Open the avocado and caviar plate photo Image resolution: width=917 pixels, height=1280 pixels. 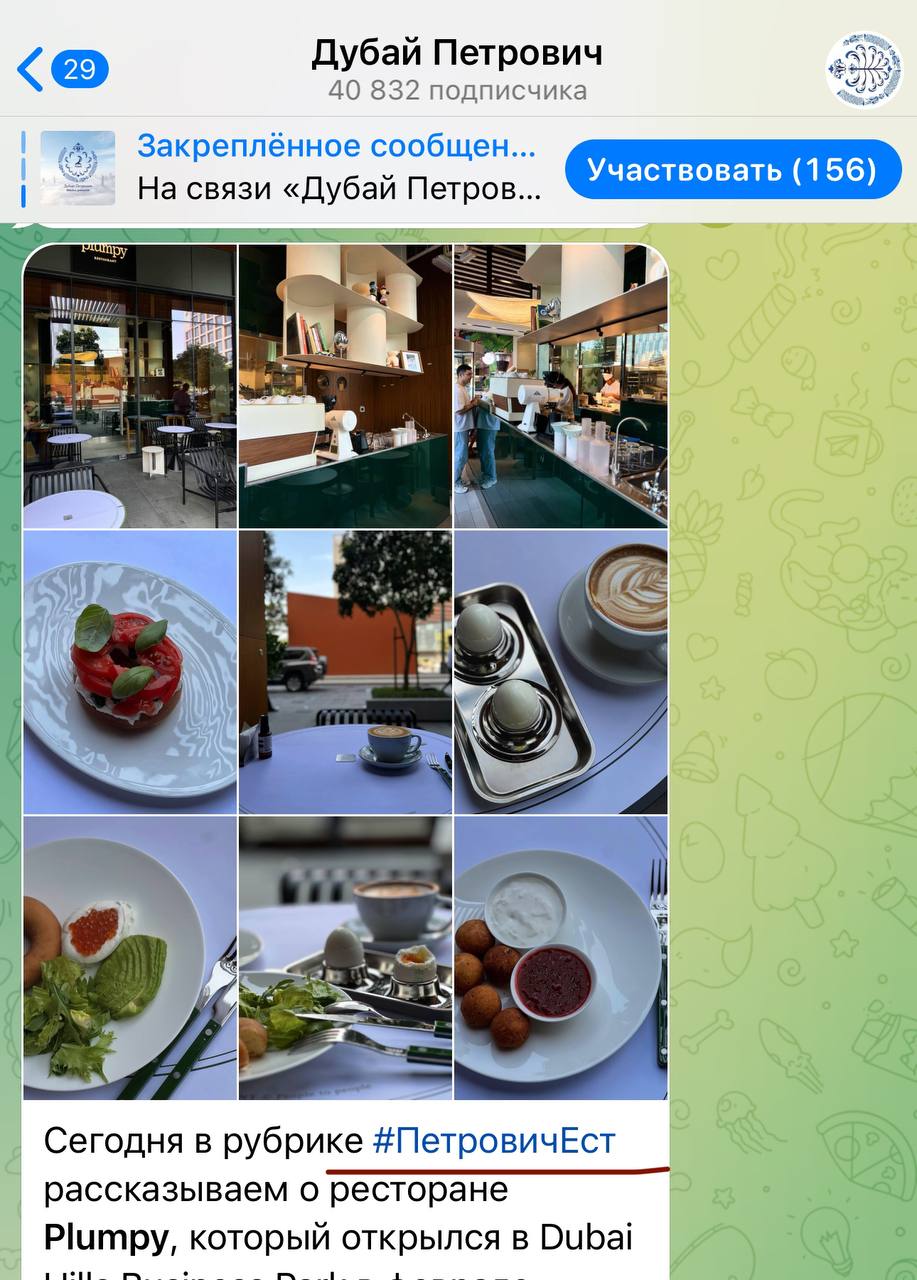point(130,958)
